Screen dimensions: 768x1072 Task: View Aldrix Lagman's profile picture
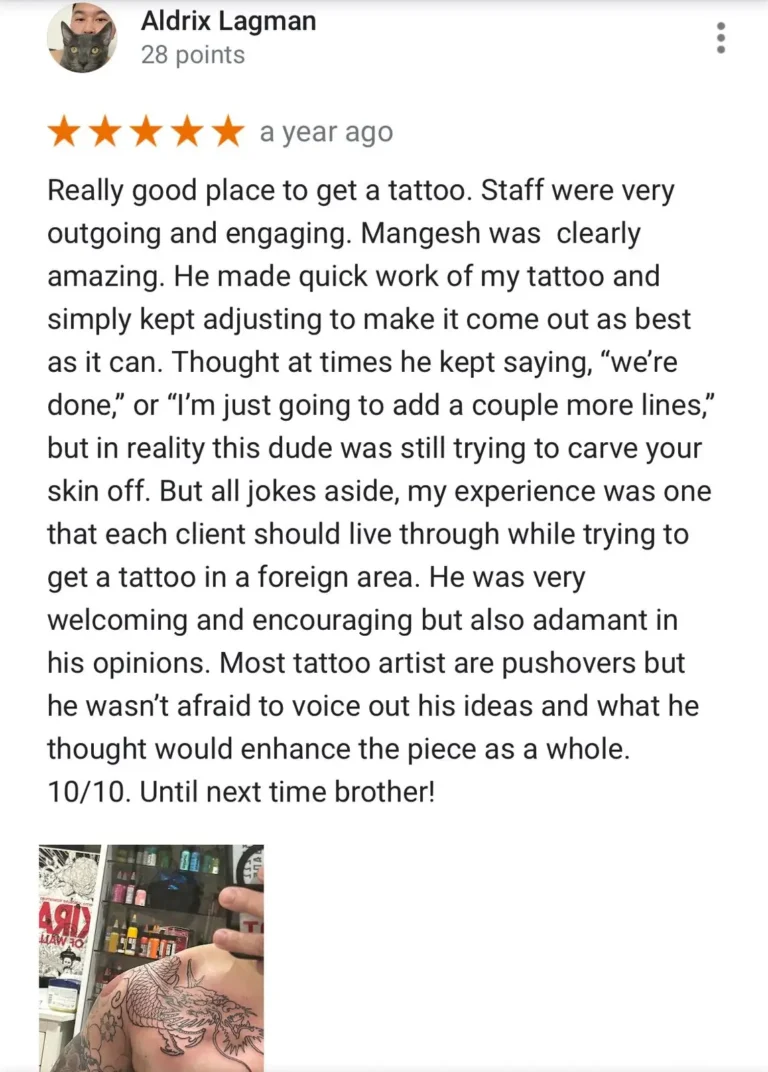[82, 38]
